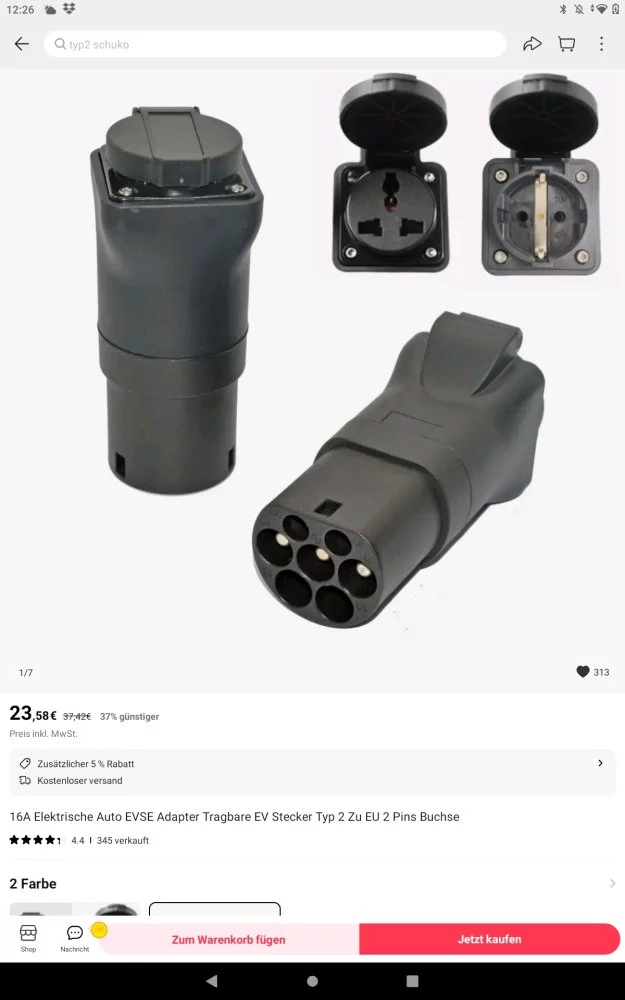
Task: Tap Jetzt kaufen to buy now
Action: (489, 939)
